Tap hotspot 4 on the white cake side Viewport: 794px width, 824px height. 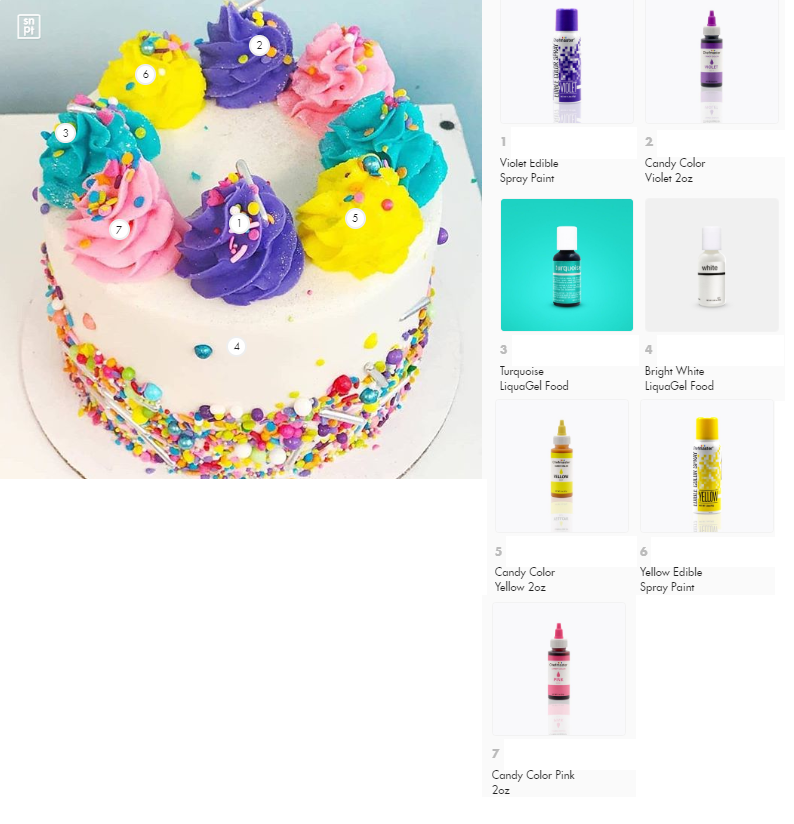[x=236, y=346]
